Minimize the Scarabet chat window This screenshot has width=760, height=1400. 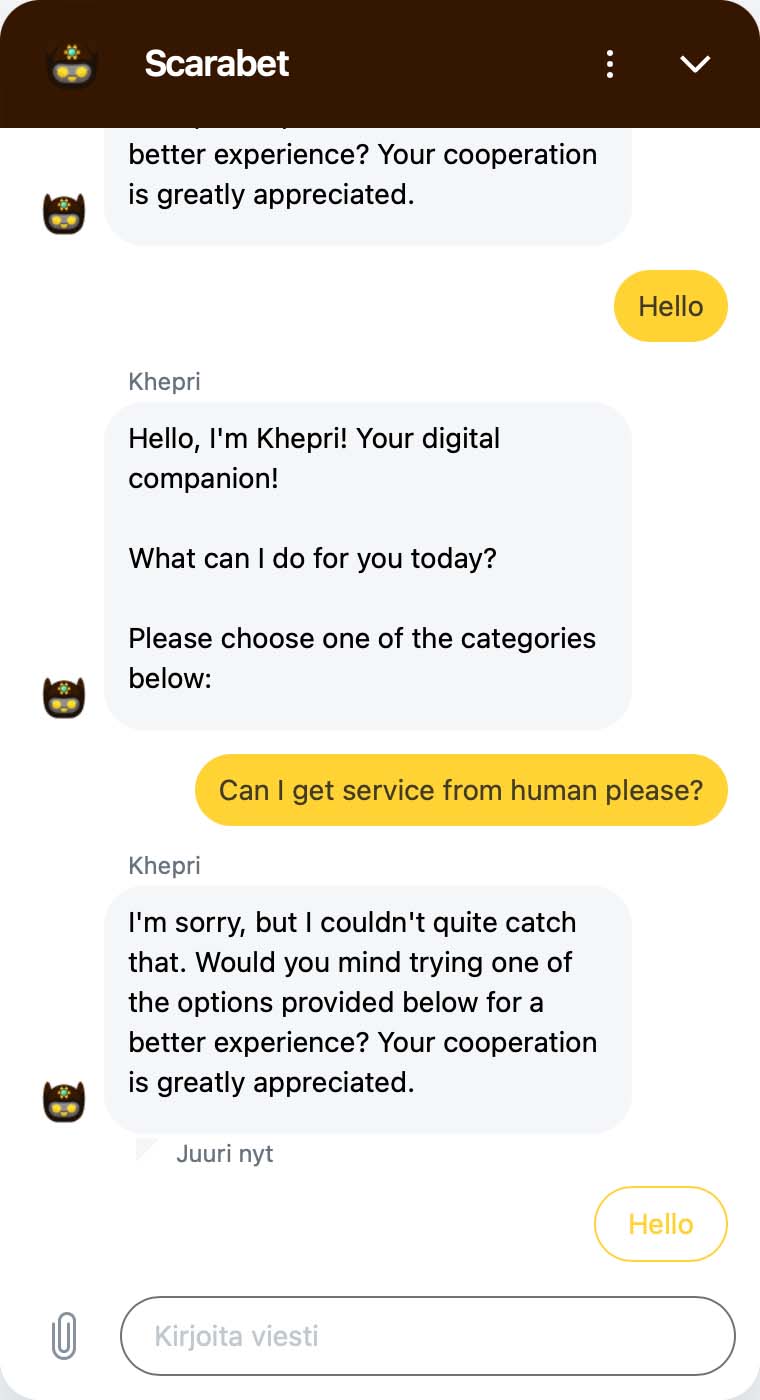[694, 64]
